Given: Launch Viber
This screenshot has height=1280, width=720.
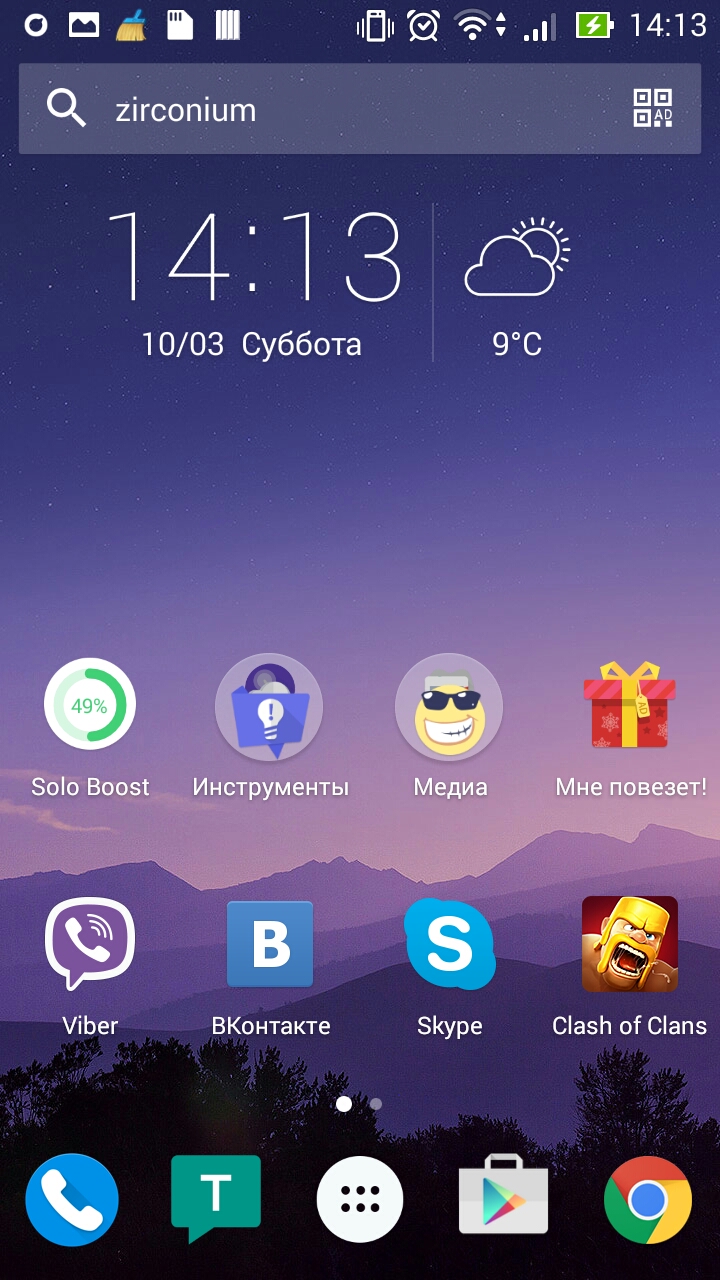Looking at the screenshot, I should point(90,945).
